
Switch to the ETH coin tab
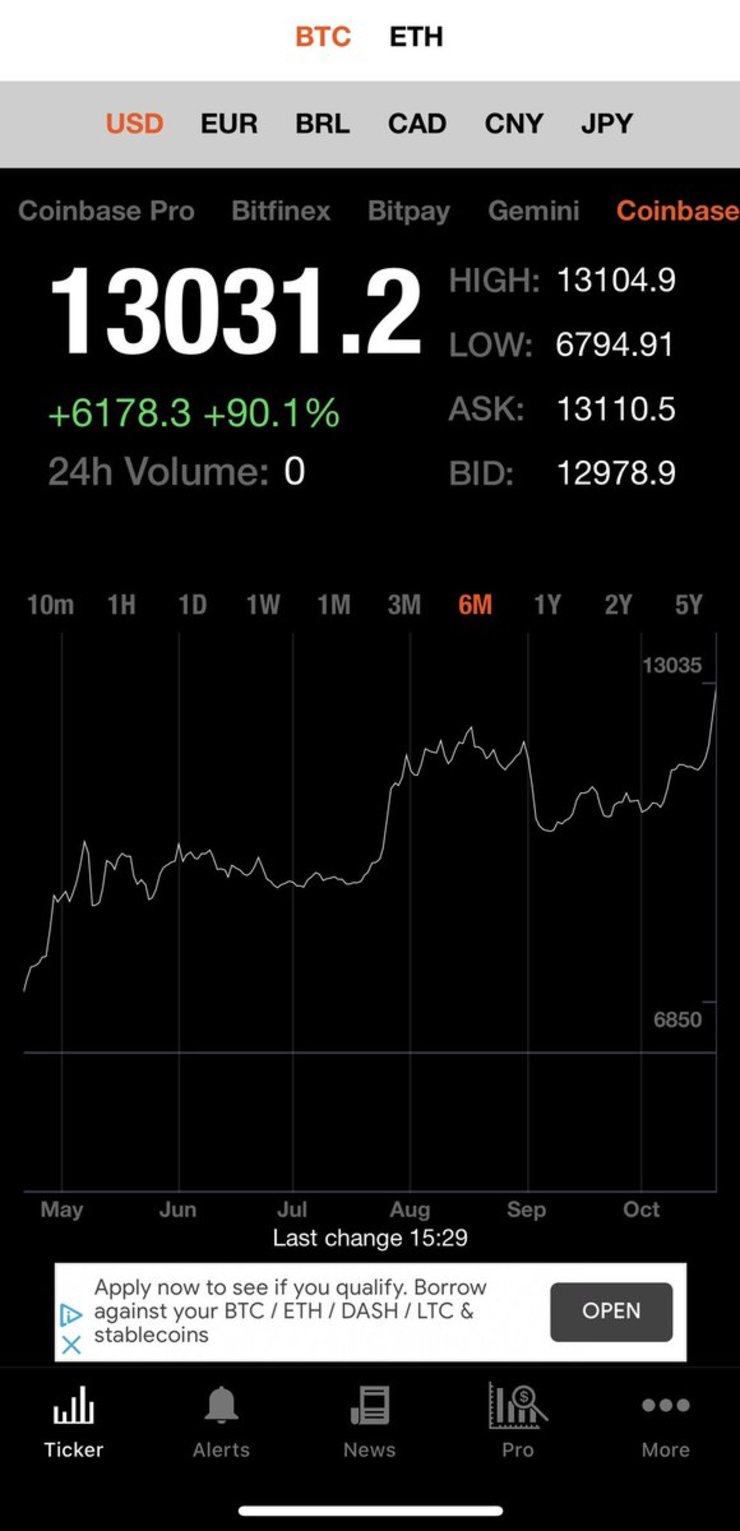tap(416, 37)
